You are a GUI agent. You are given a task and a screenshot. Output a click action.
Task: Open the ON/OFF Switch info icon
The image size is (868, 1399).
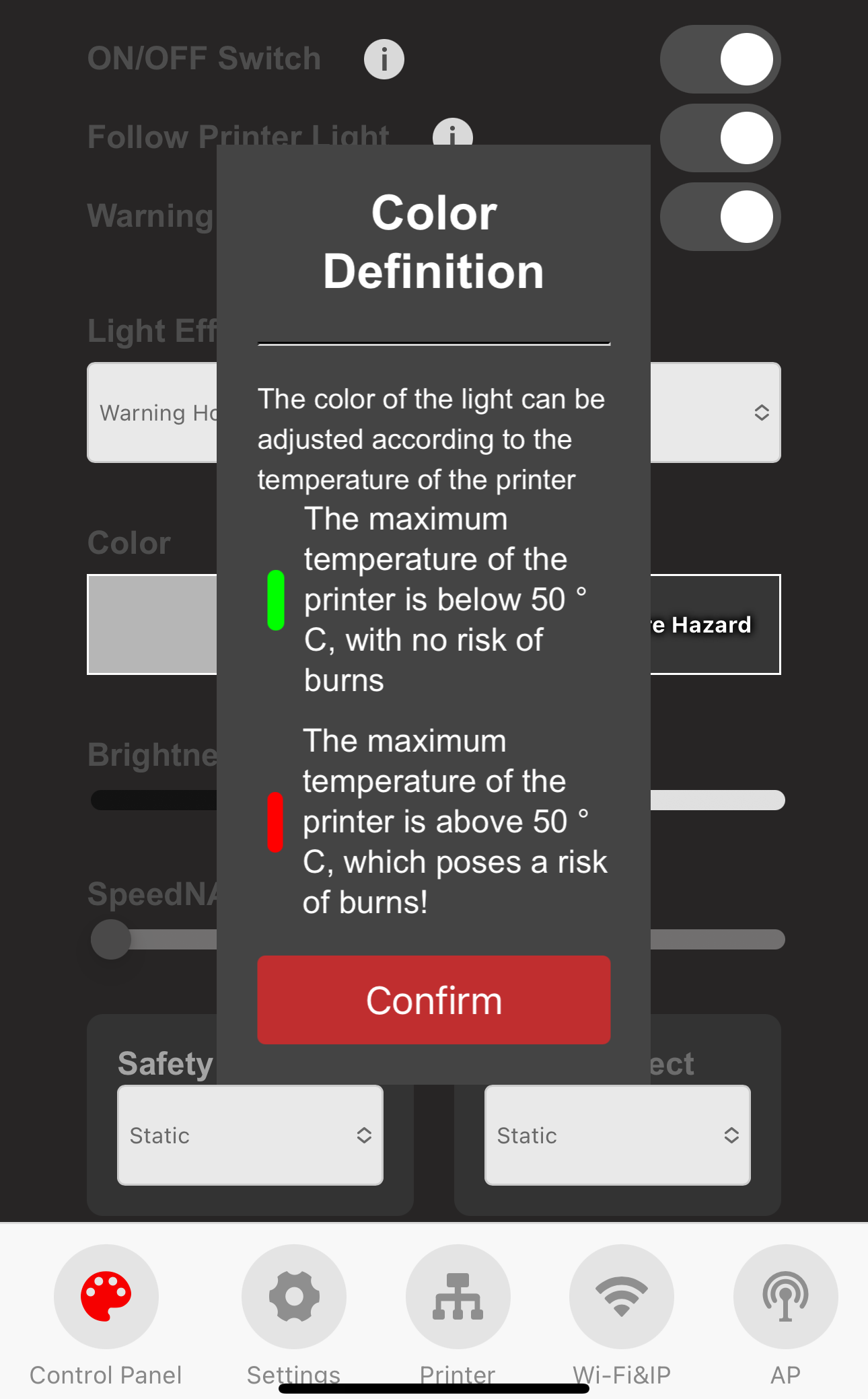(384, 59)
